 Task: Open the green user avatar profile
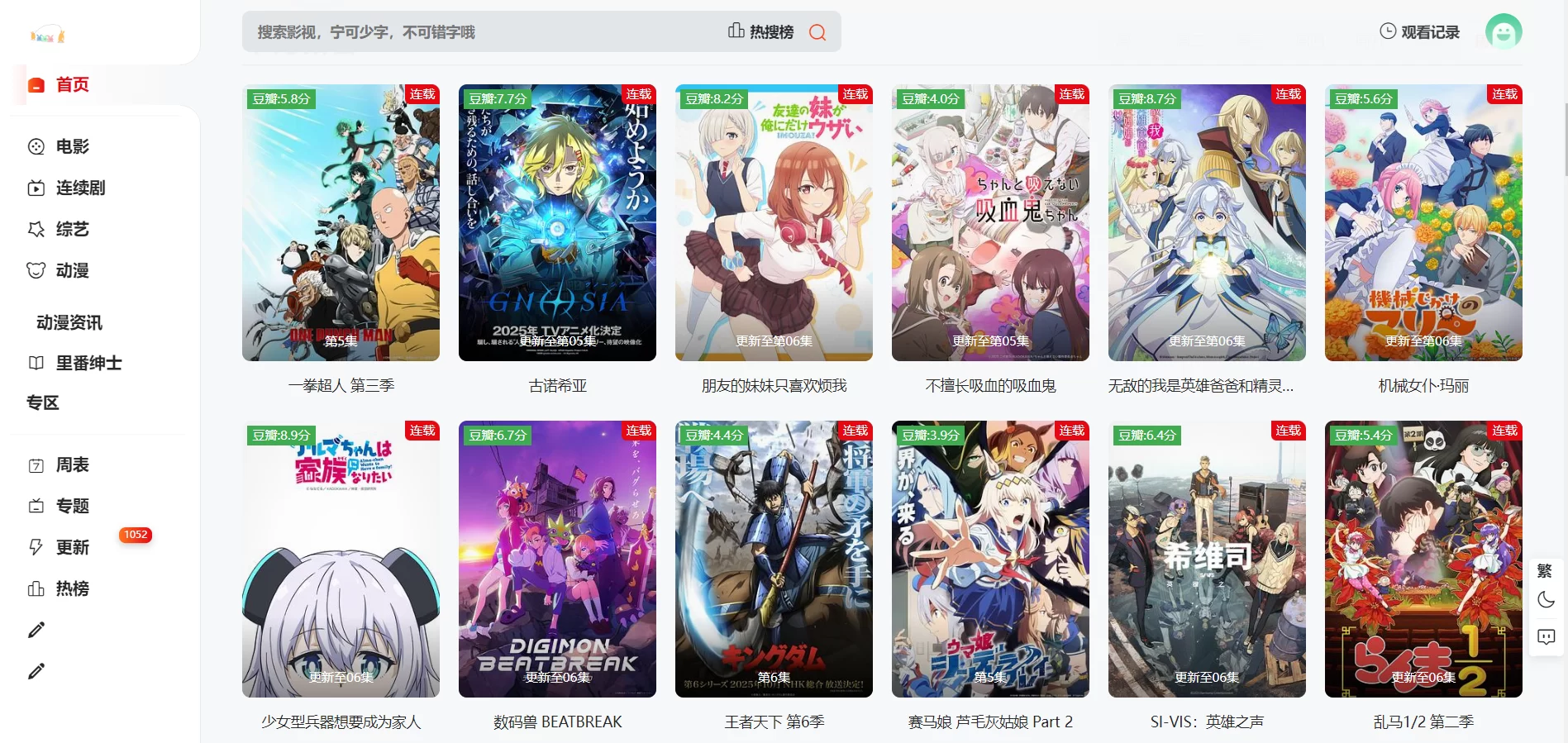1503,32
